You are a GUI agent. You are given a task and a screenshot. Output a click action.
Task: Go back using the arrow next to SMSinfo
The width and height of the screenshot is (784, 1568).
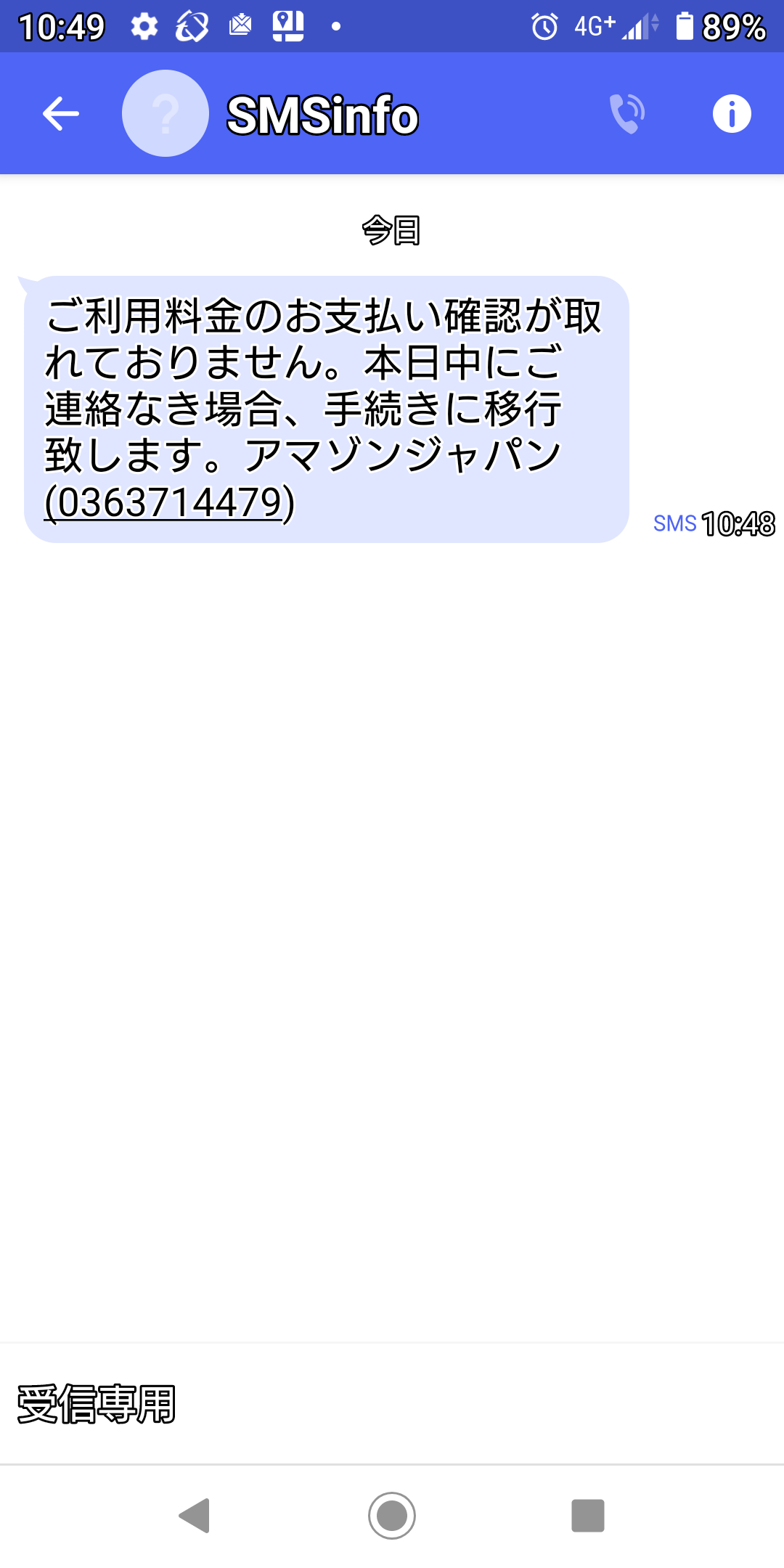click(x=61, y=114)
